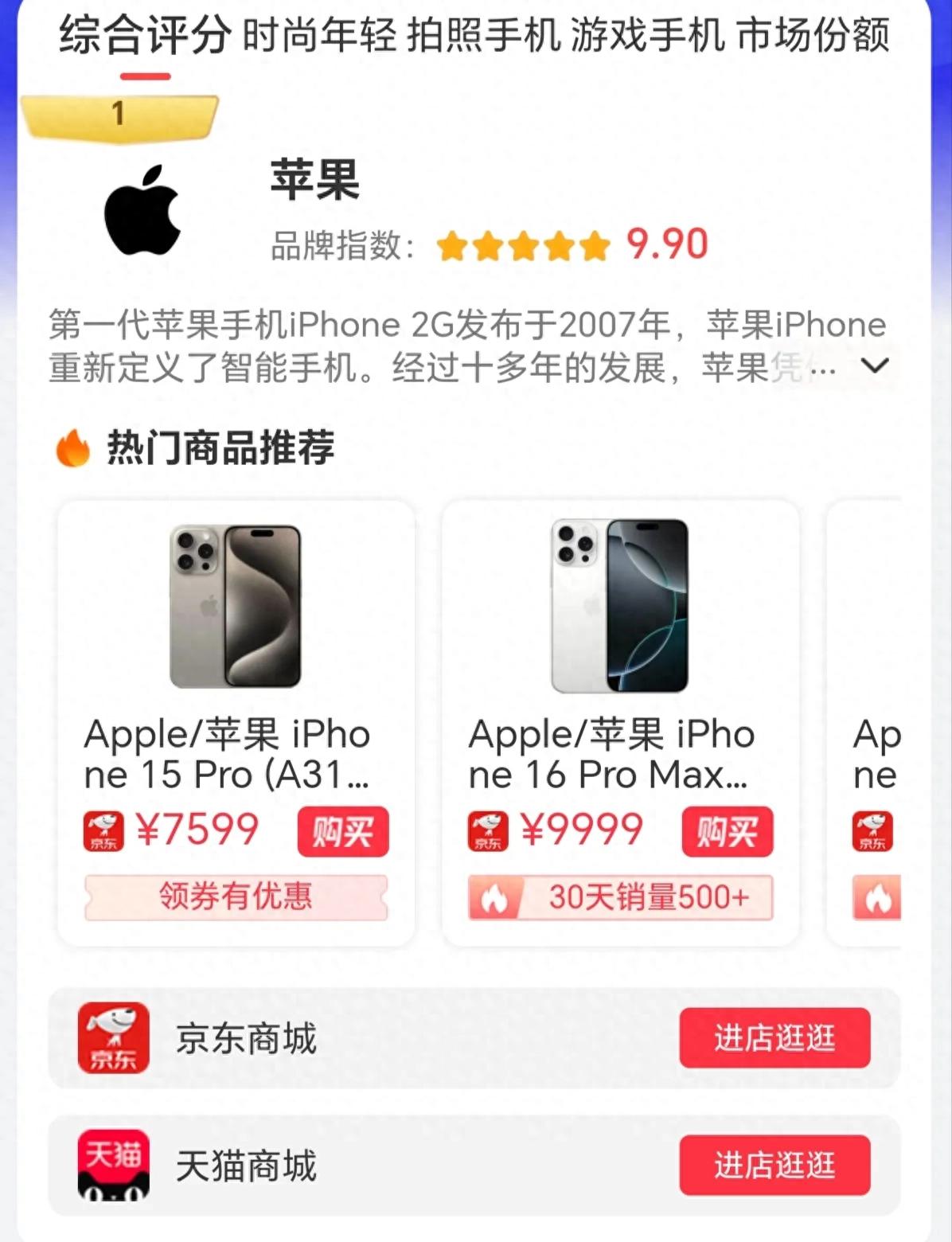952x1242 pixels.
Task: Visit the 天猫商城 store
Action: click(x=774, y=1166)
